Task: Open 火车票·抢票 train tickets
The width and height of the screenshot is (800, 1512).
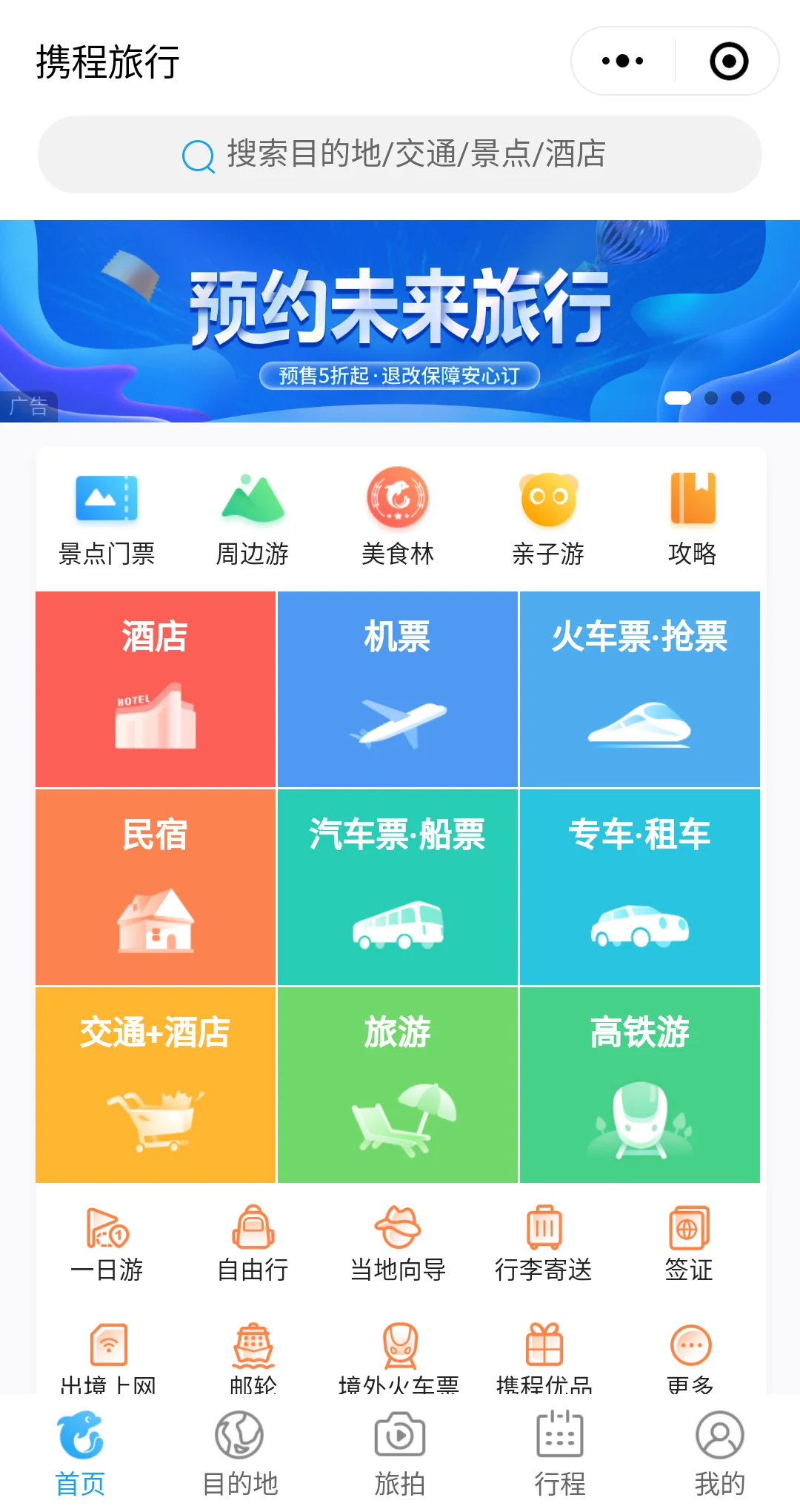Action: [x=640, y=689]
